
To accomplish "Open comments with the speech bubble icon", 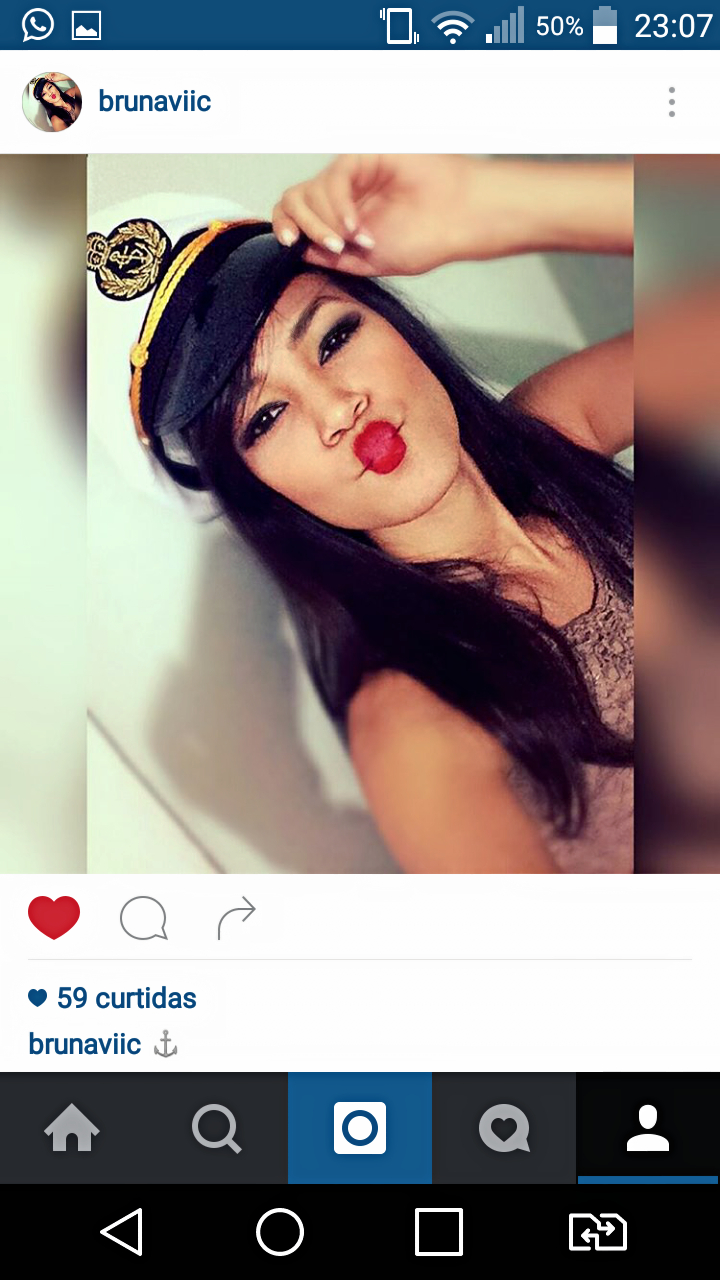I will [x=143, y=918].
